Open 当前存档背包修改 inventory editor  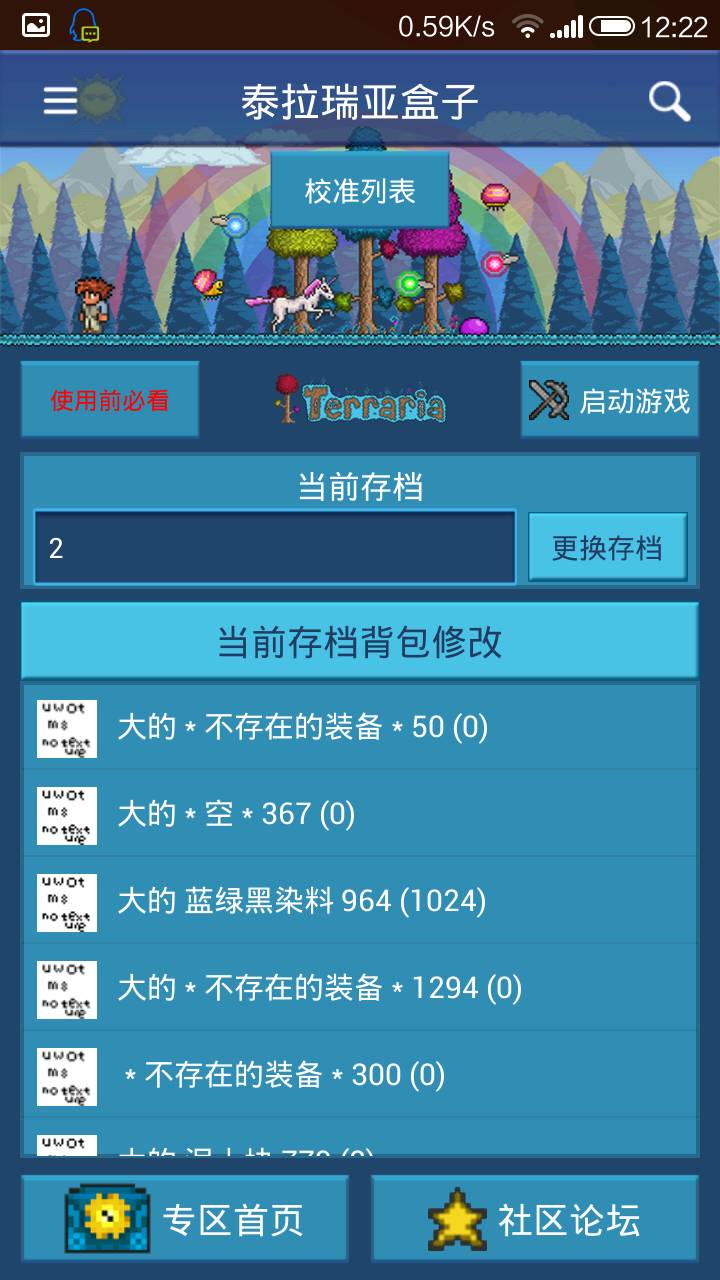click(x=360, y=642)
